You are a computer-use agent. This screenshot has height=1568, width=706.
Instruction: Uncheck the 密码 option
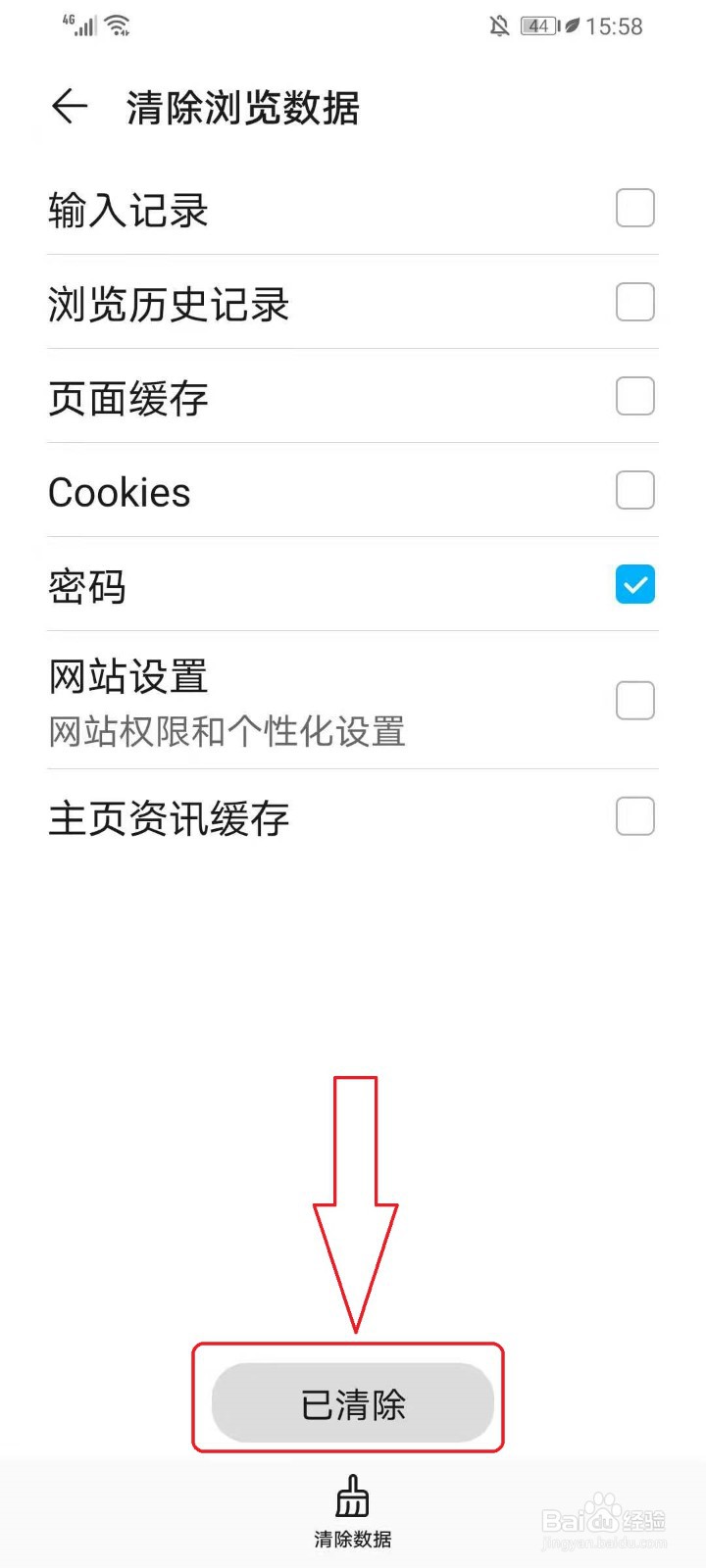click(634, 584)
